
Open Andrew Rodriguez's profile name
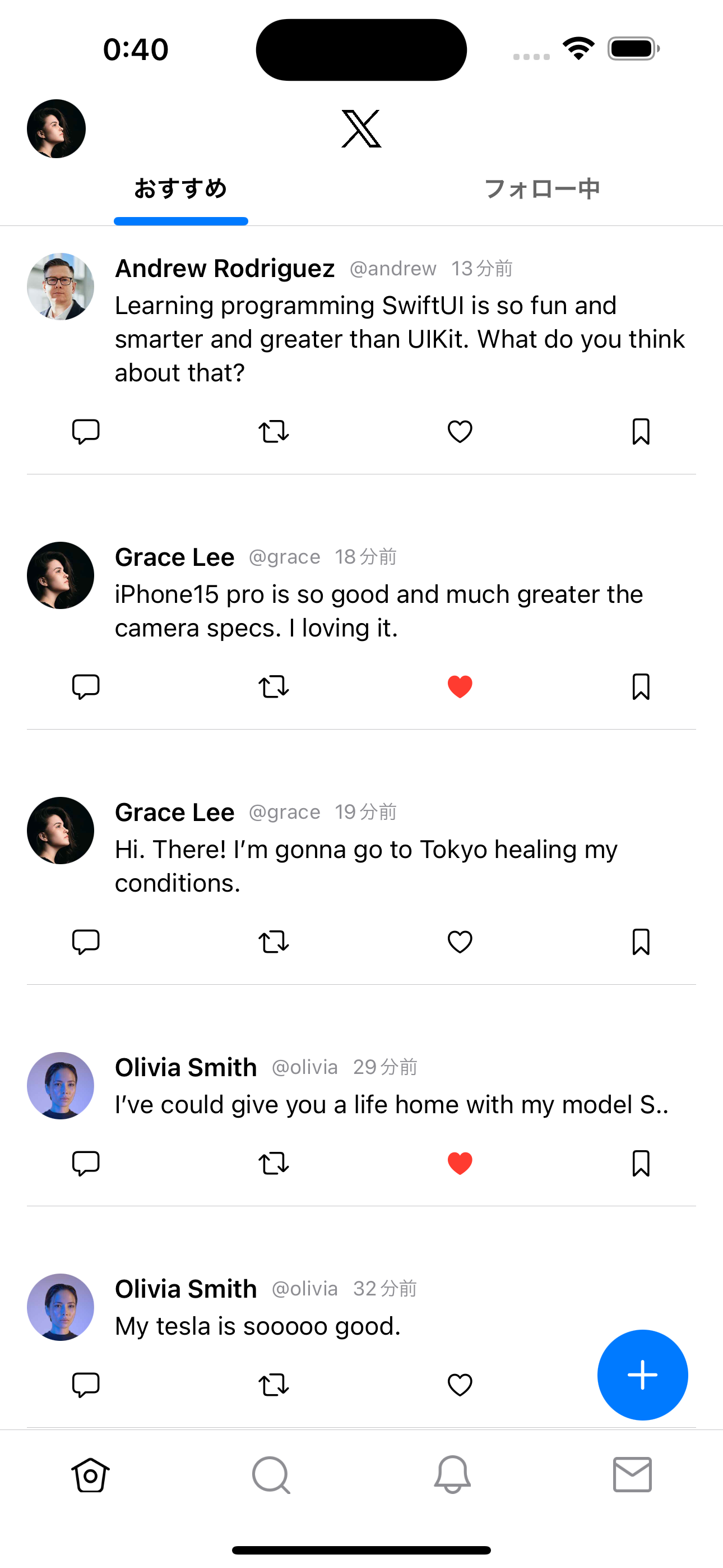coord(224,268)
